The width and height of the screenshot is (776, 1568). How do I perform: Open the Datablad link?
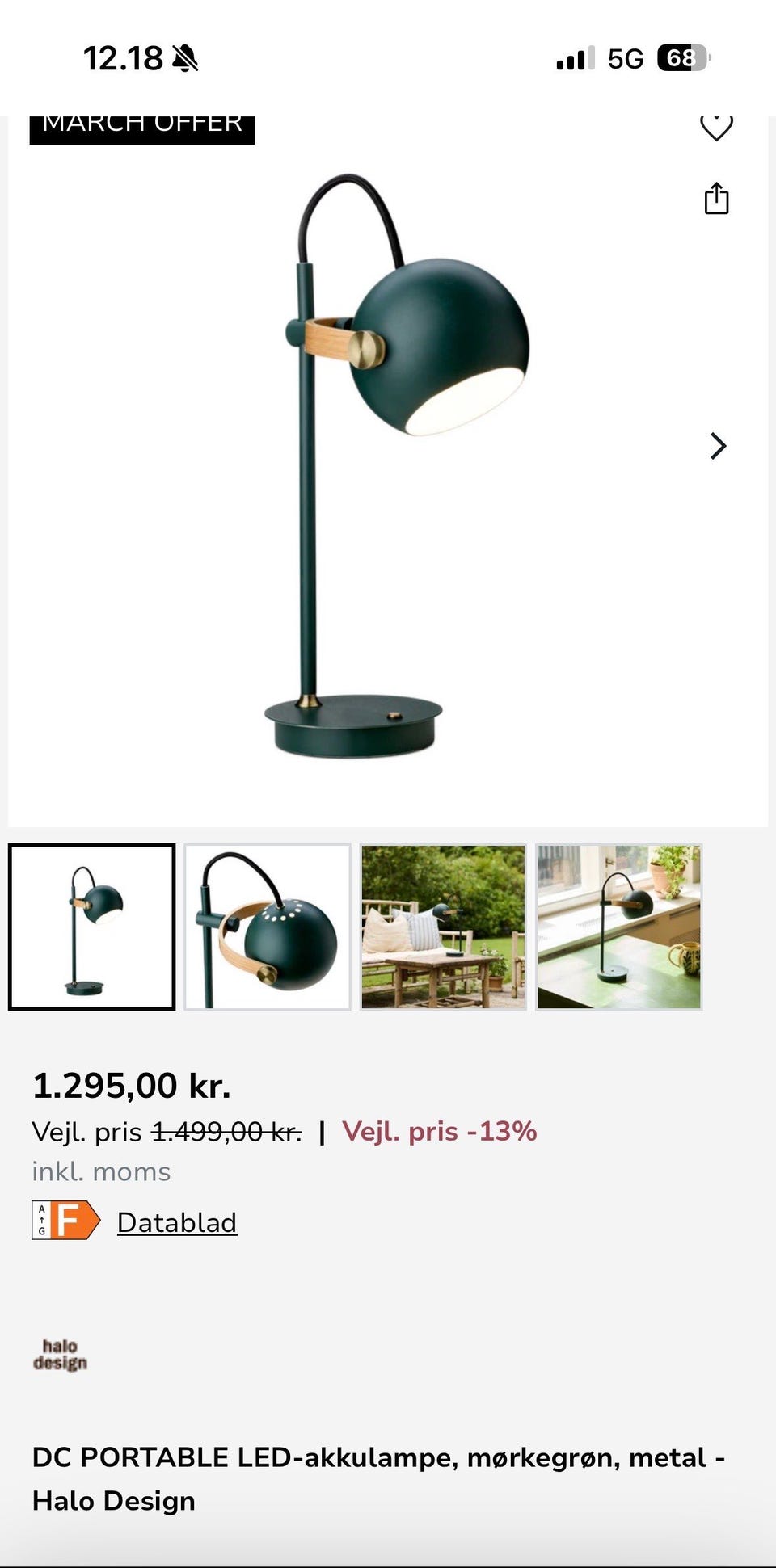pos(177,1221)
